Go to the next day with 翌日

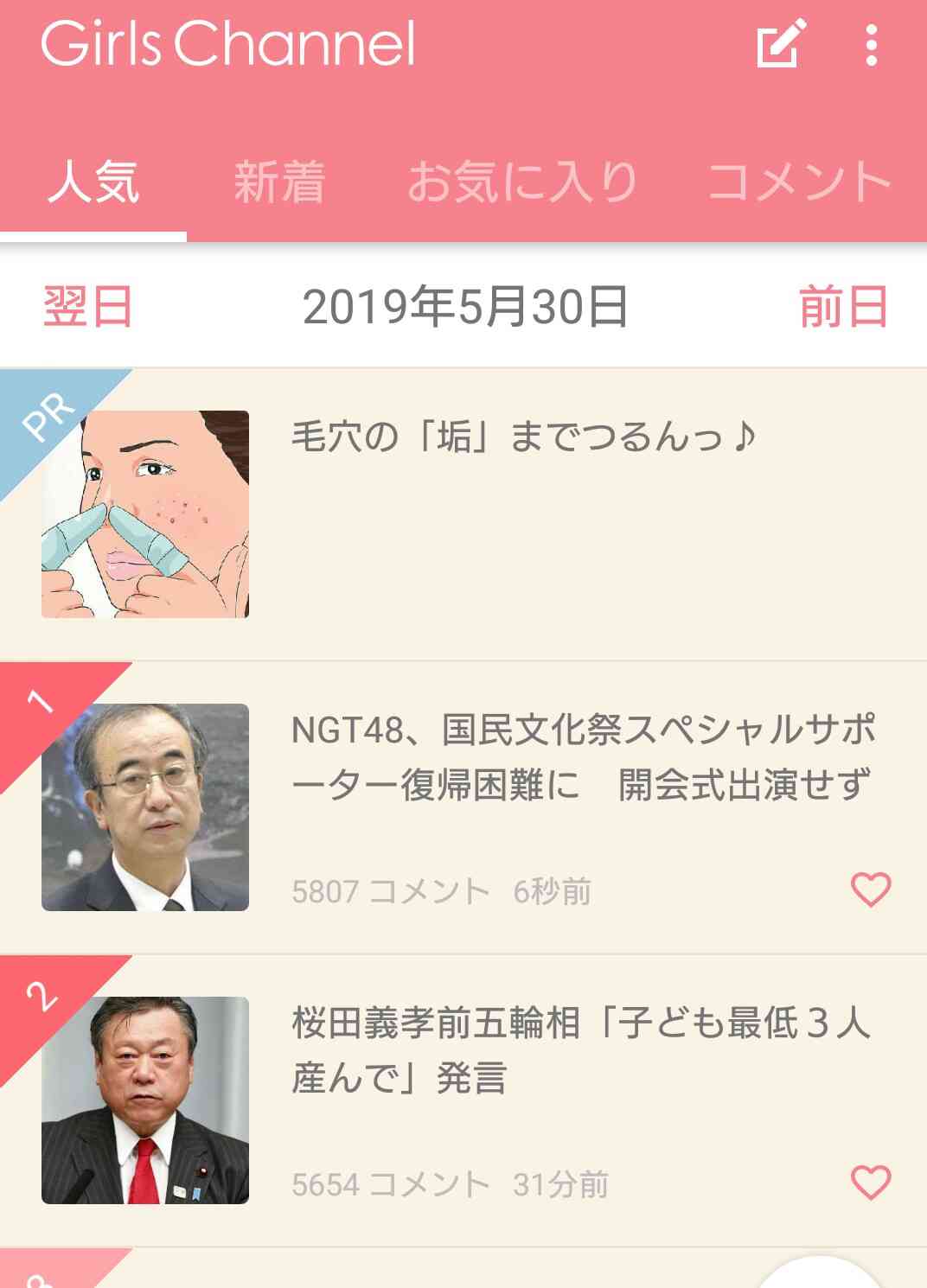click(87, 307)
